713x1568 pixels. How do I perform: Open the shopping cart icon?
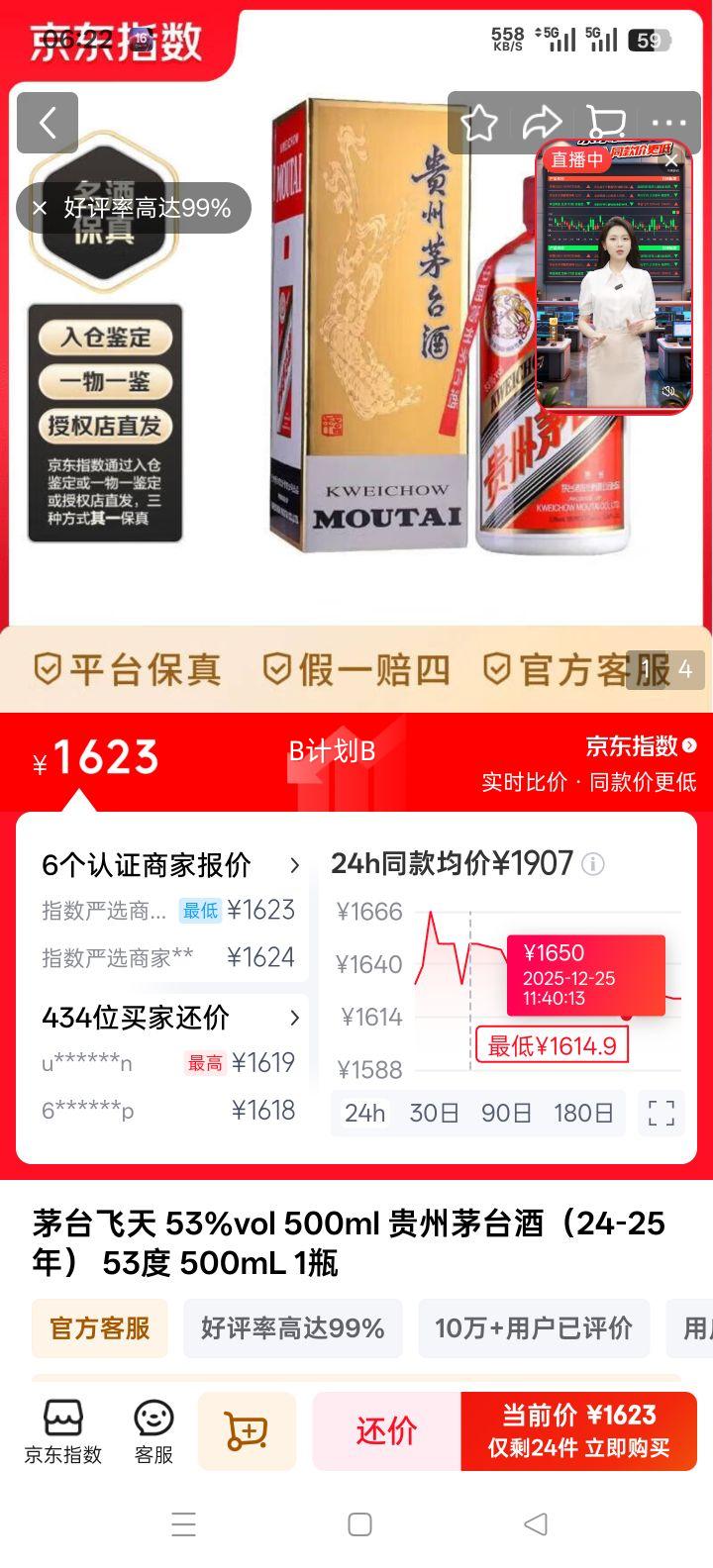[x=607, y=120]
